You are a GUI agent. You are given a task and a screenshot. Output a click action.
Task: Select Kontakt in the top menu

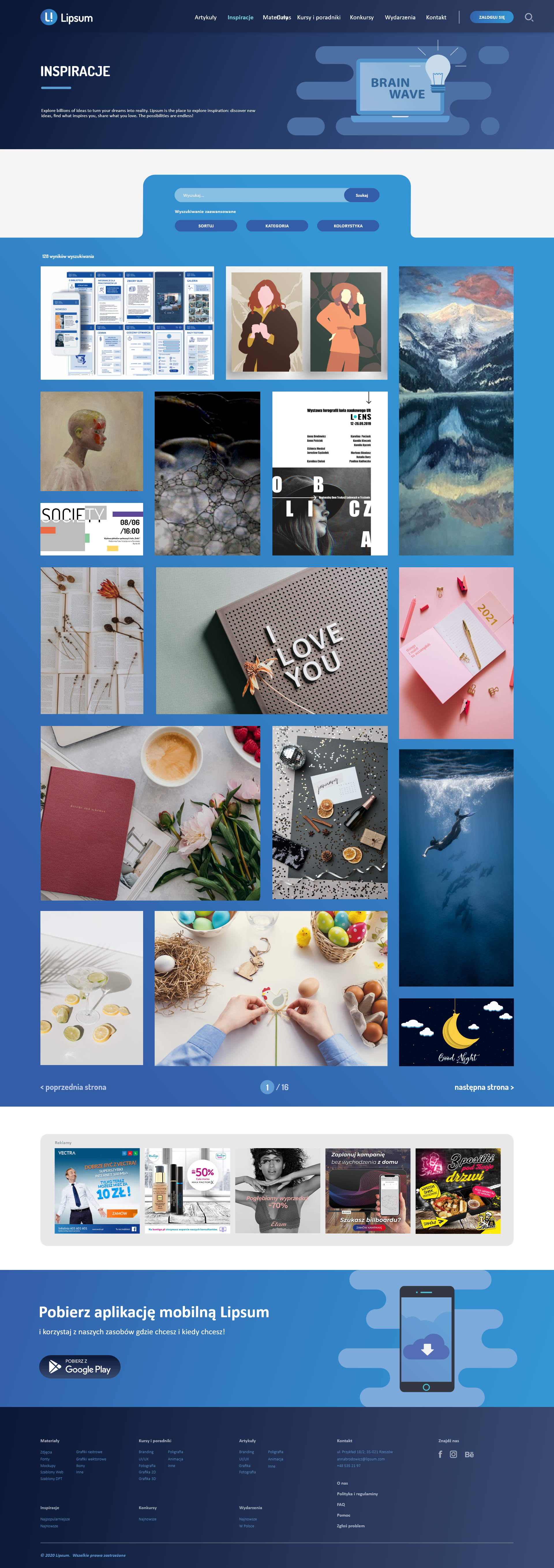pyautogui.click(x=436, y=17)
